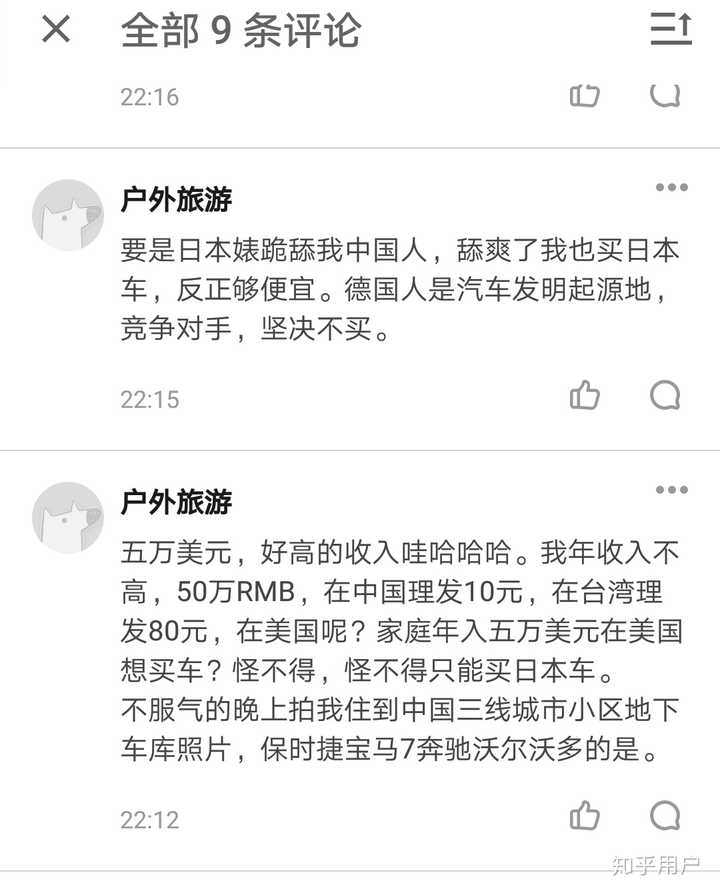Open more options on the 22:15 comment
Screen dimensions: 720x891
click(671, 187)
